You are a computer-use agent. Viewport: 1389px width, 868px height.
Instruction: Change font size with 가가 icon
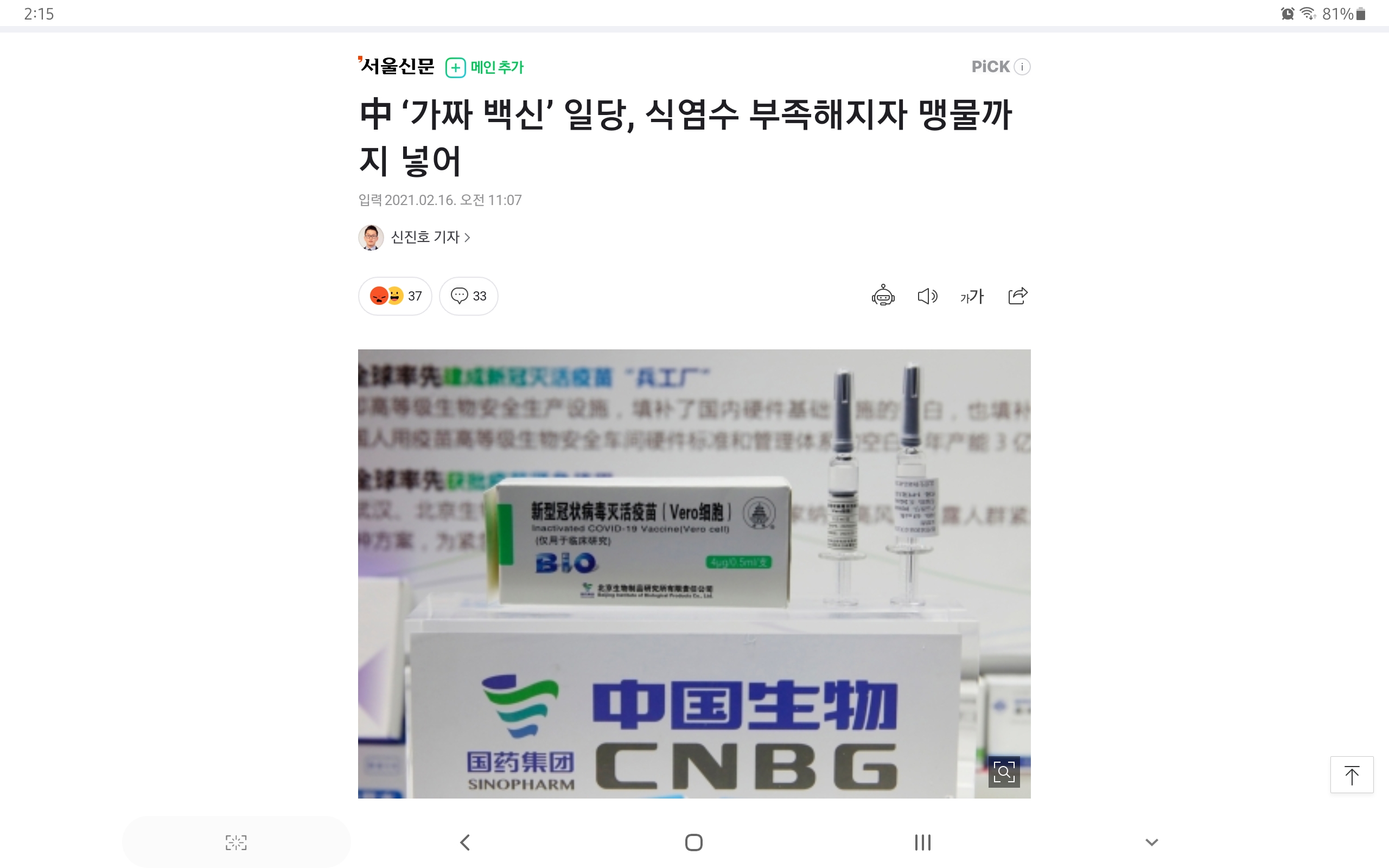(x=972, y=296)
